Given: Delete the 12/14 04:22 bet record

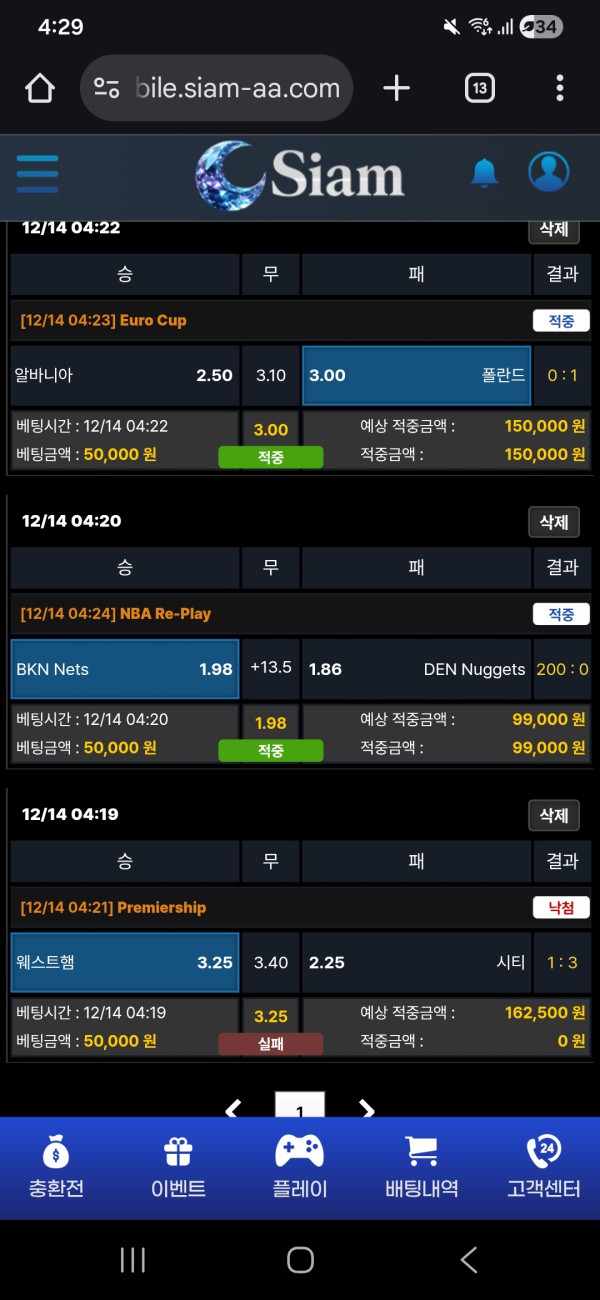Looking at the screenshot, I should tap(554, 229).
